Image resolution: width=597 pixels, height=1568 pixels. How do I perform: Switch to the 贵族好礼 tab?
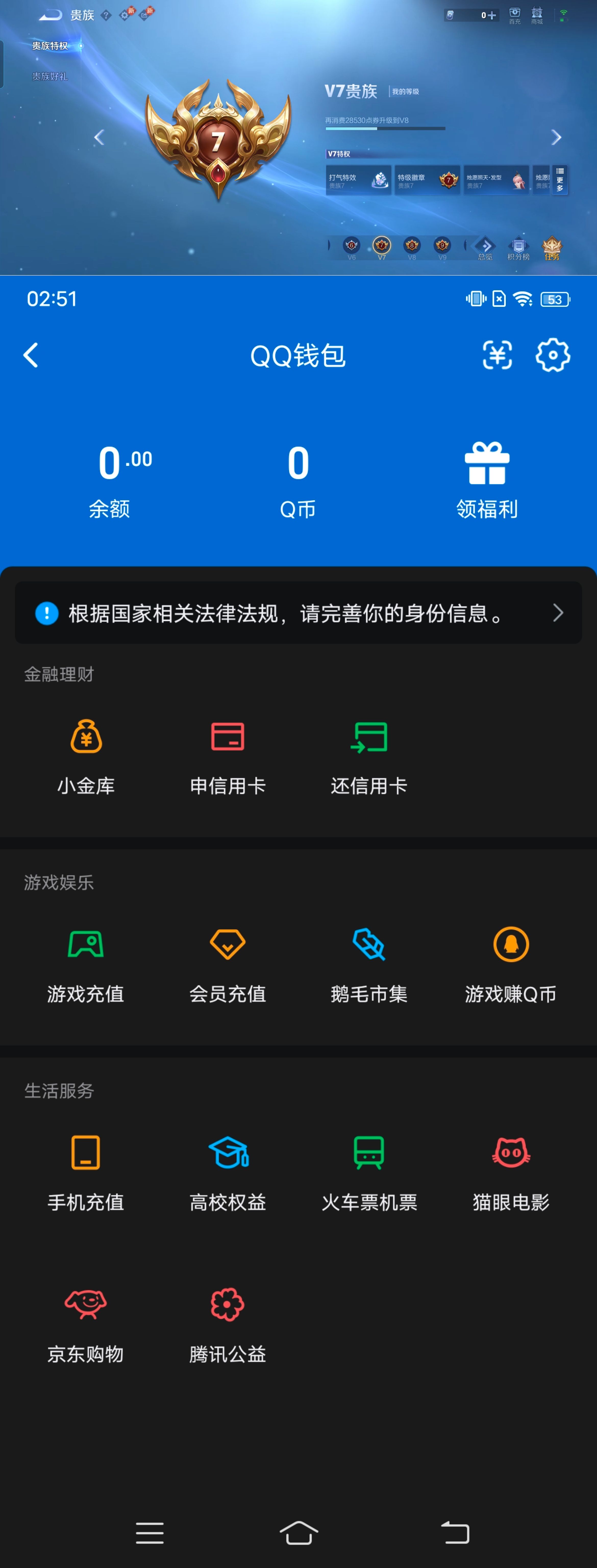point(50,77)
